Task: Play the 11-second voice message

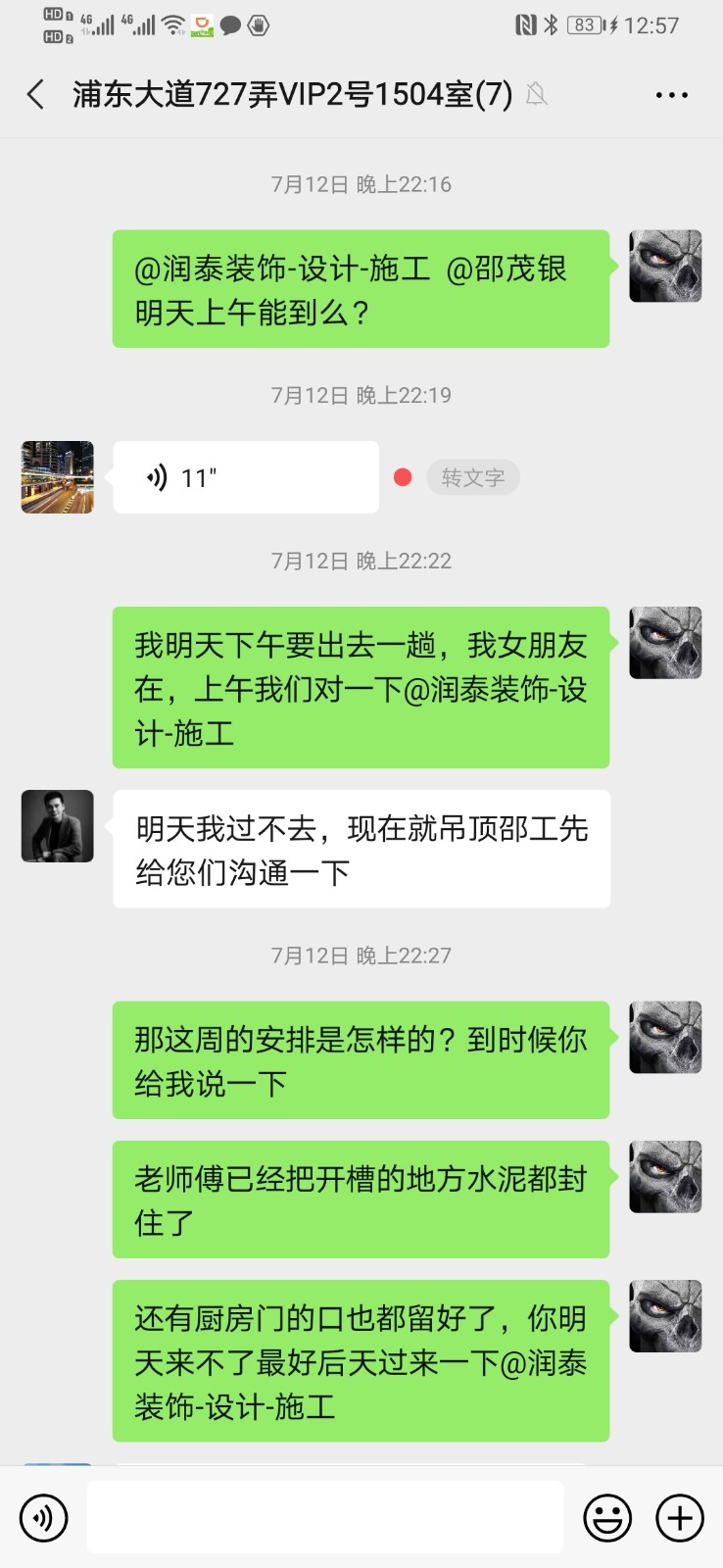Action: coord(245,477)
